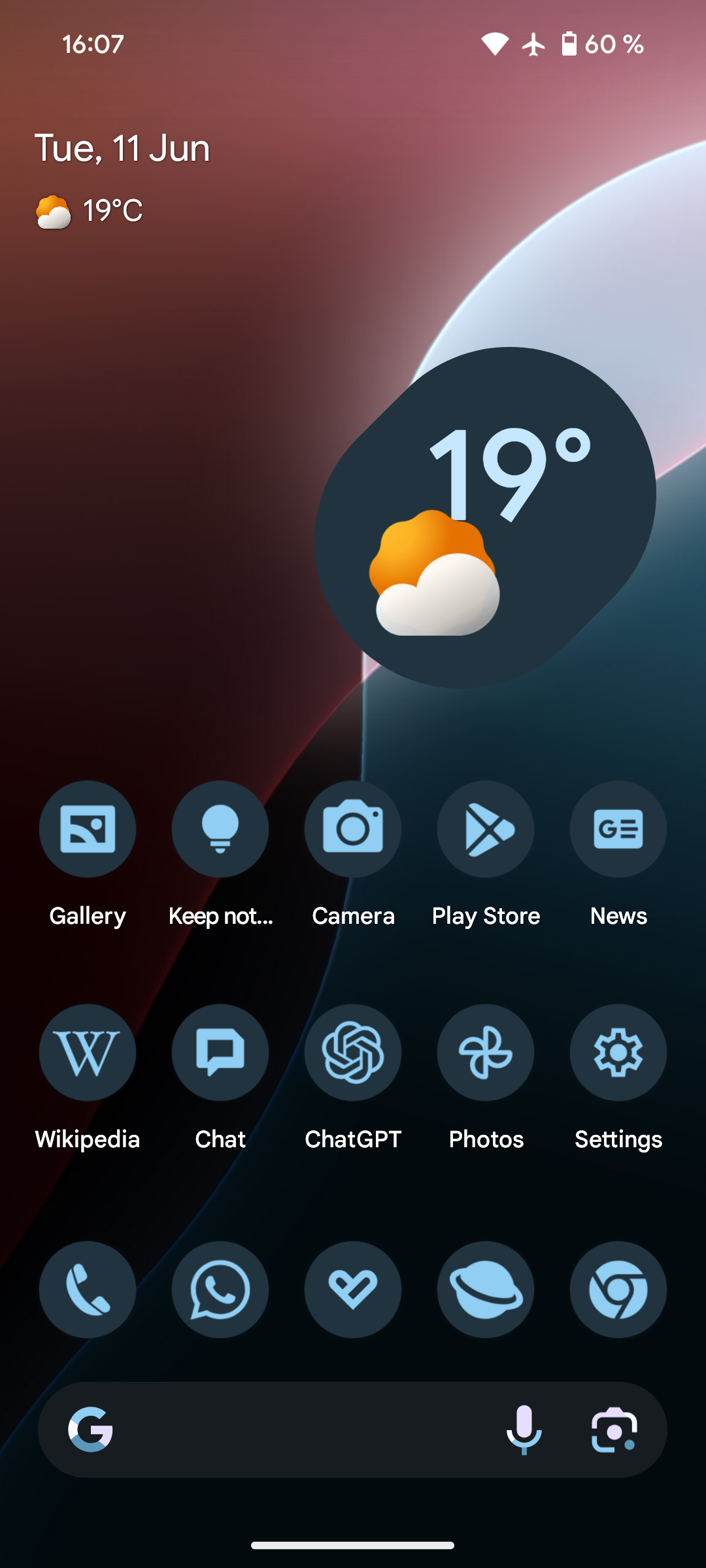Launch WhatsApp from the dock
Viewport: 706px width, 1568px height.
coord(220,1290)
